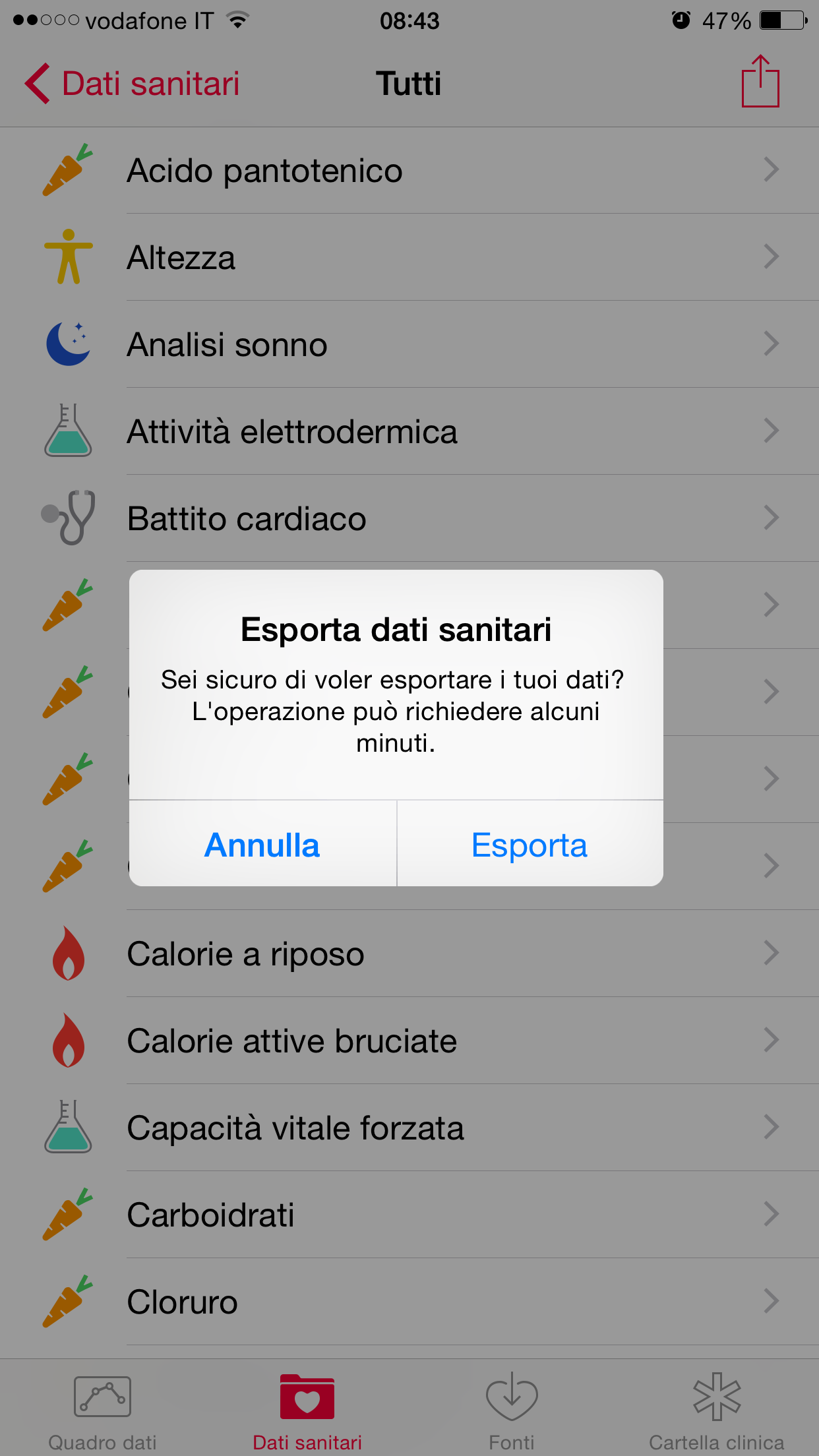This screenshot has height=1456, width=819.
Task: Tap the share icon in the top bar
Action: pos(760,82)
